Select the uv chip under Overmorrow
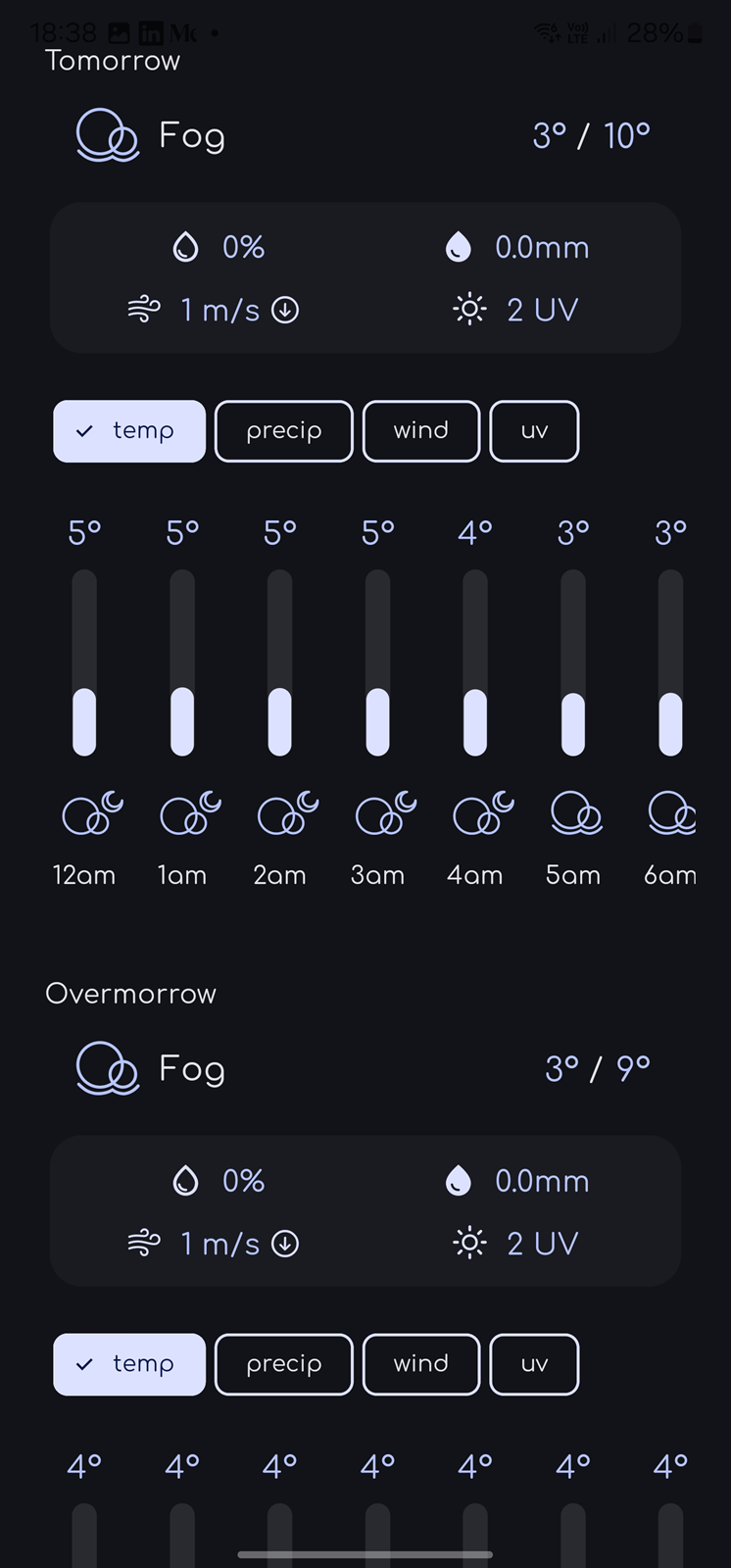This screenshot has width=731, height=1568. point(534,1364)
